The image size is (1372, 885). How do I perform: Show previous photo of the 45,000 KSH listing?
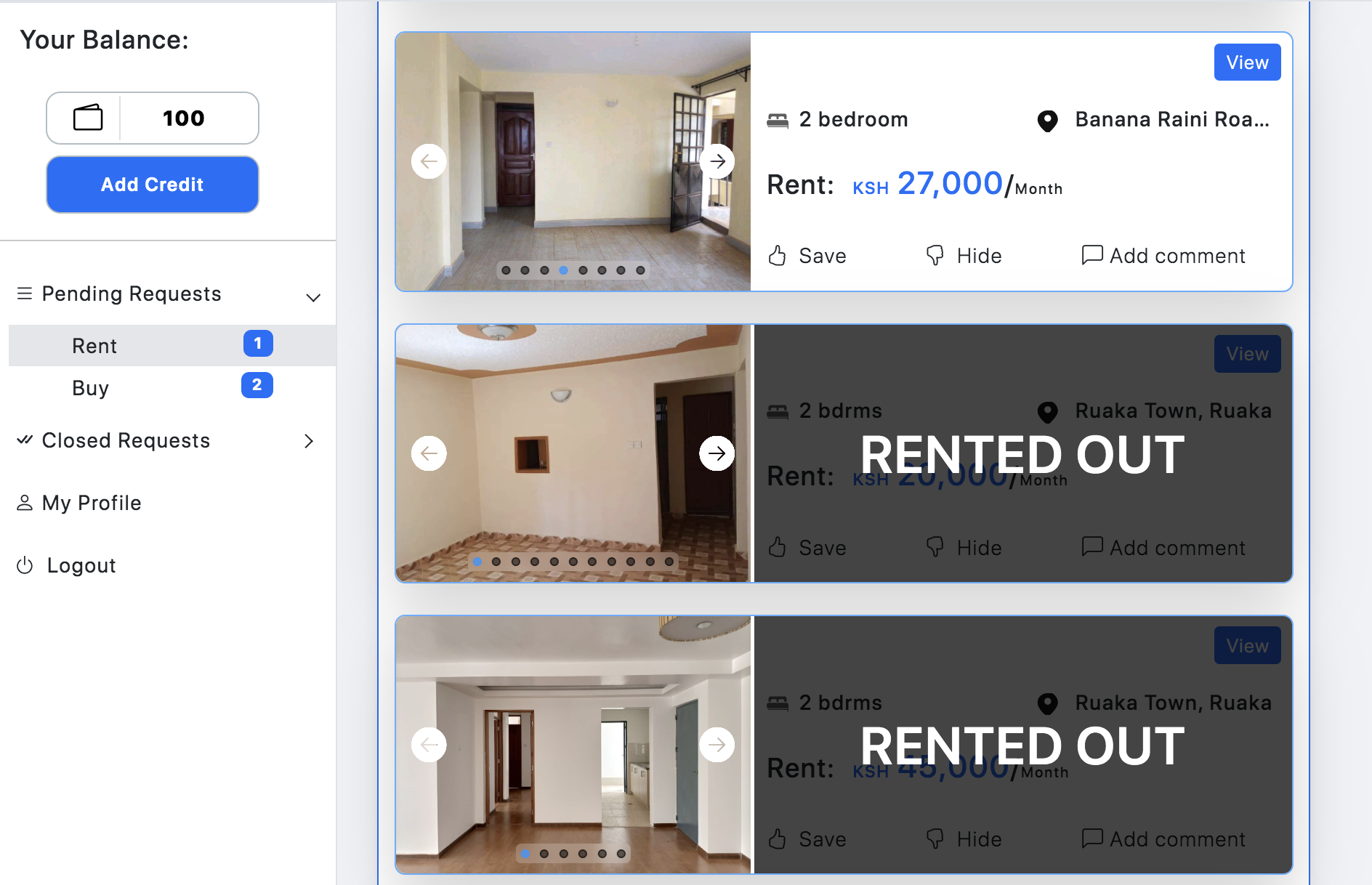coord(429,745)
